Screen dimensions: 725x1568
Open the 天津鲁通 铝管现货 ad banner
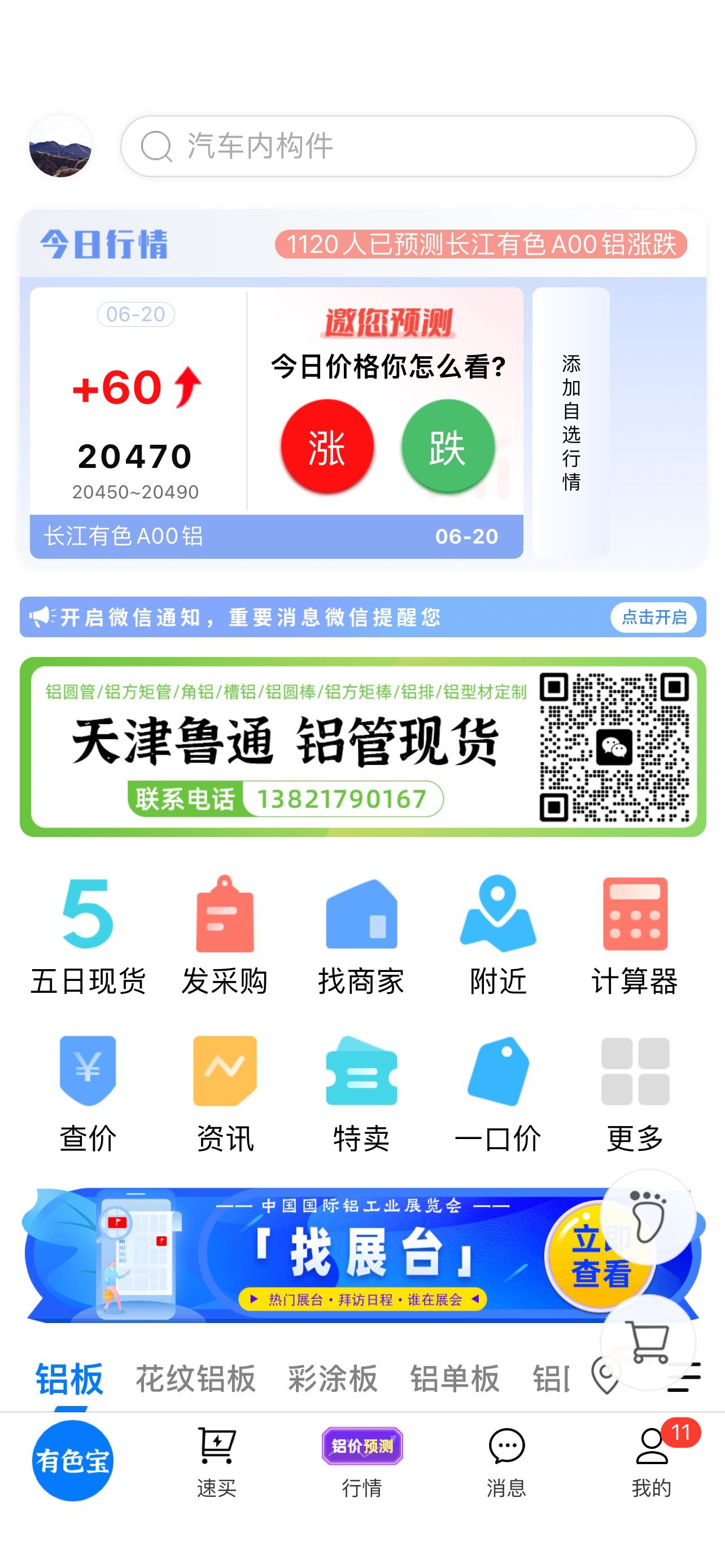(363, 747)
